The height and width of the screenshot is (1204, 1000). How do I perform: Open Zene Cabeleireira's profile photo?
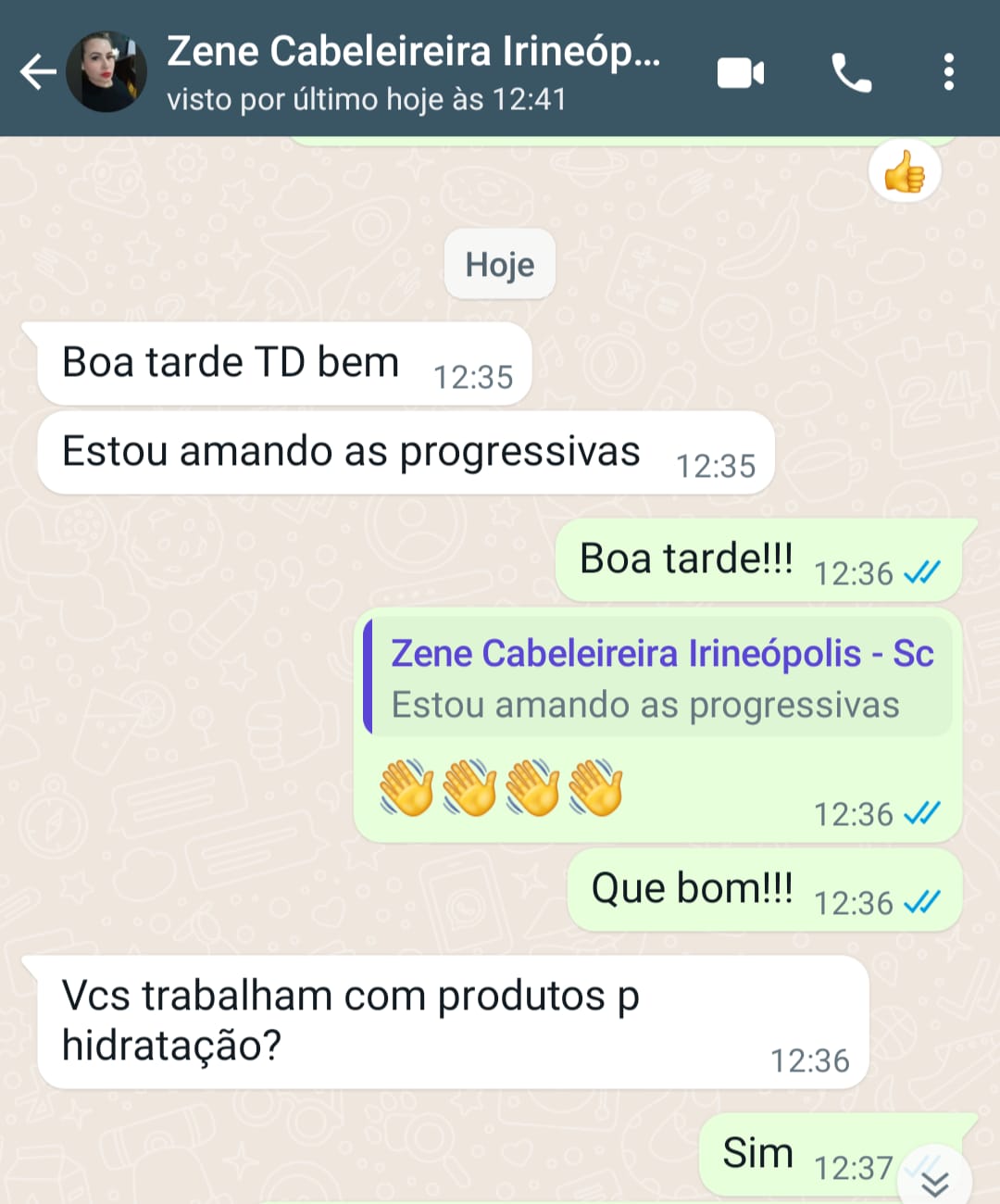pyautogui.click(x=106, y=71)
